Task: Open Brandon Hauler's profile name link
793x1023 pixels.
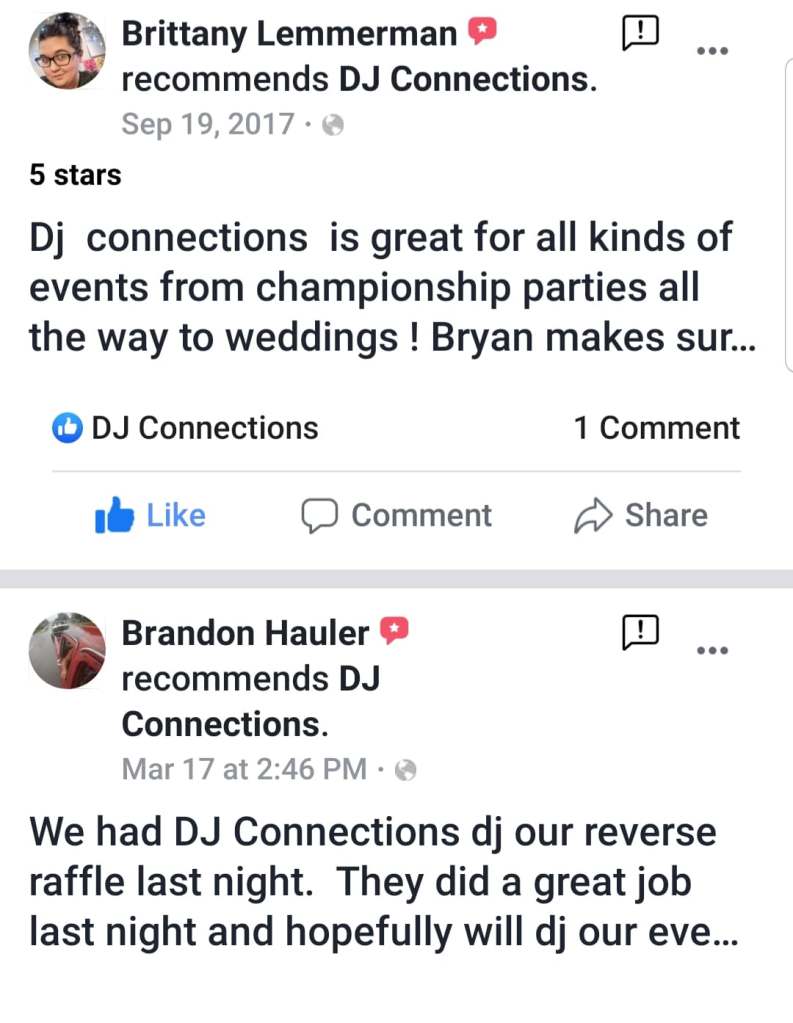Action: point(245,632)
